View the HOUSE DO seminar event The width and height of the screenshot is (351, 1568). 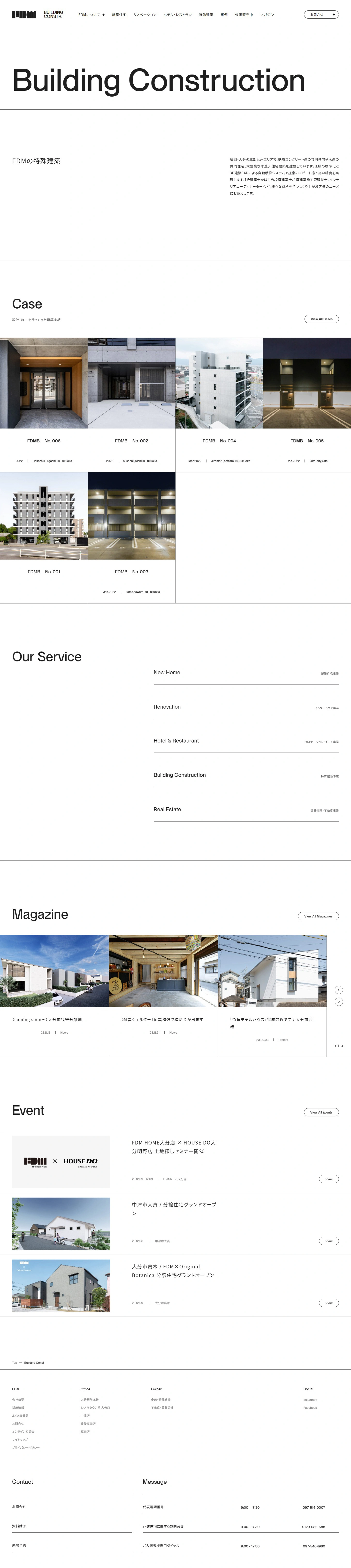(x=328, y=1179)
